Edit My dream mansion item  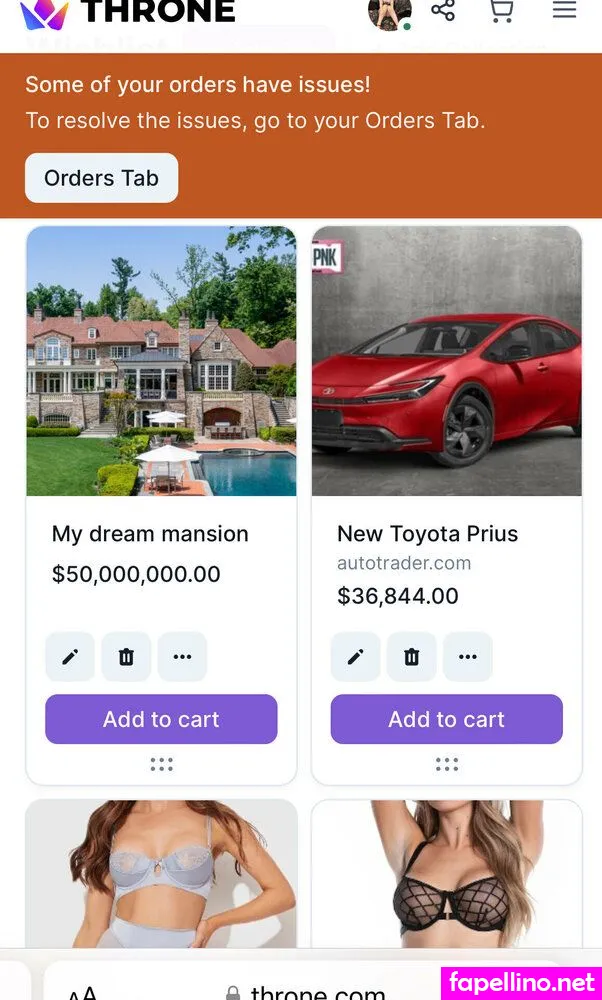[70, 657]
